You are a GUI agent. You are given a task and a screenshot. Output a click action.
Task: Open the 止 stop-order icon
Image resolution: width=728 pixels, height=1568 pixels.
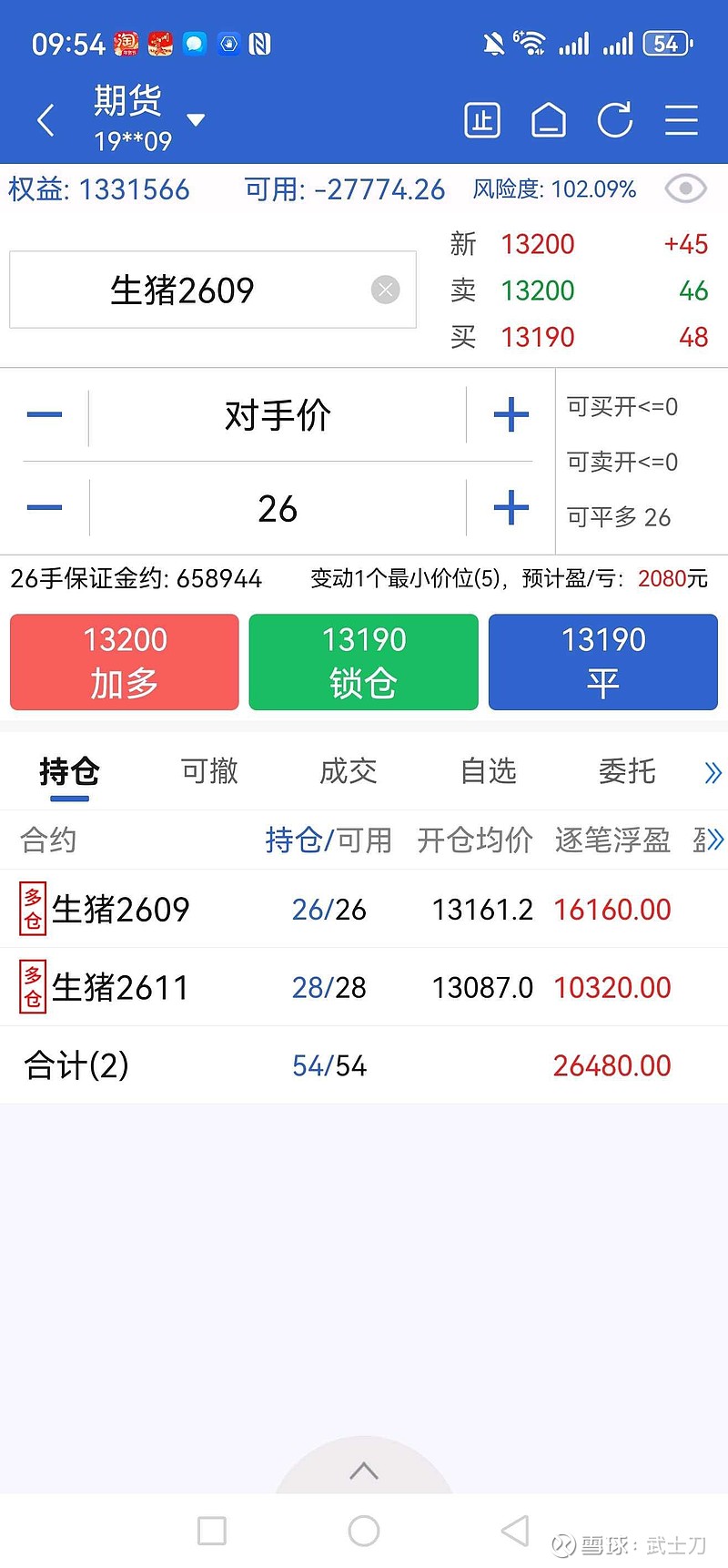pyautogui.click(x=482, y=120)
